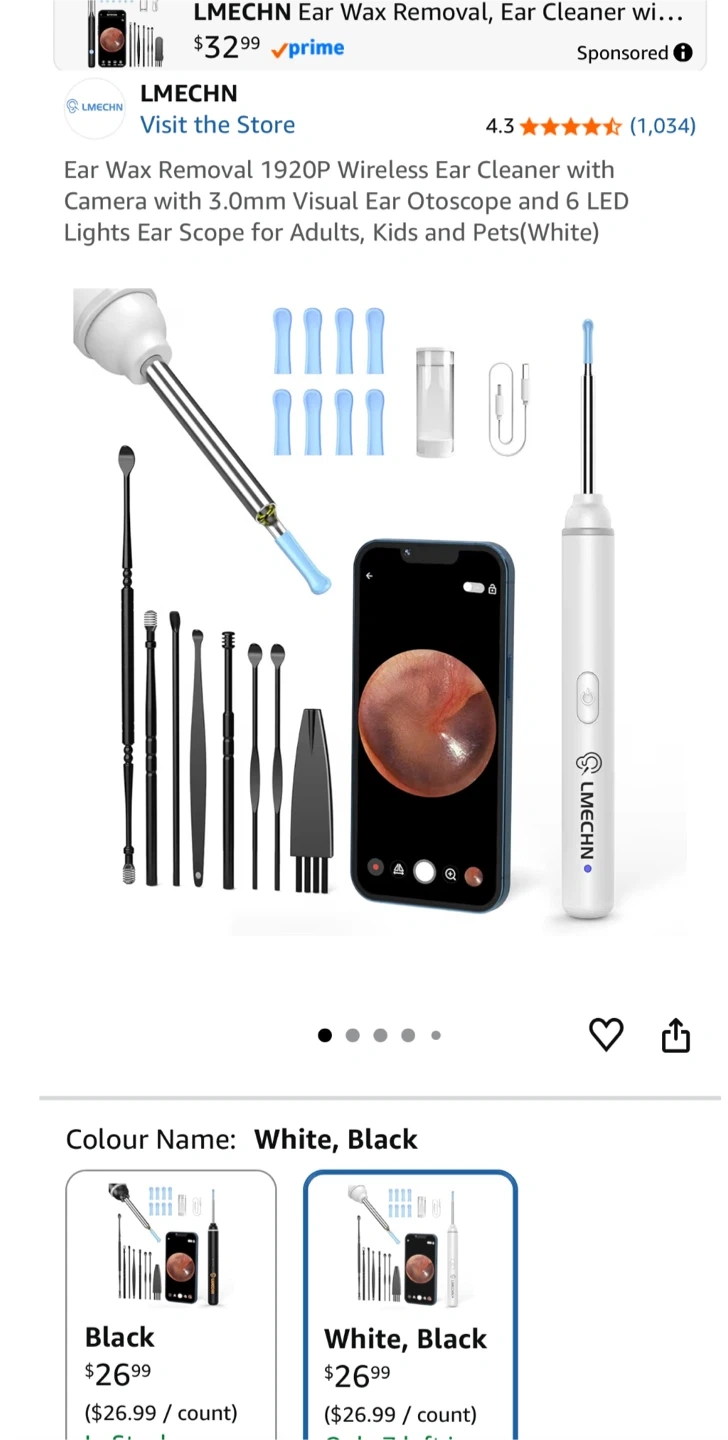728x1440 pixels.
Task: Select the White, Black colour option
Action: [x=411, y=1304]
